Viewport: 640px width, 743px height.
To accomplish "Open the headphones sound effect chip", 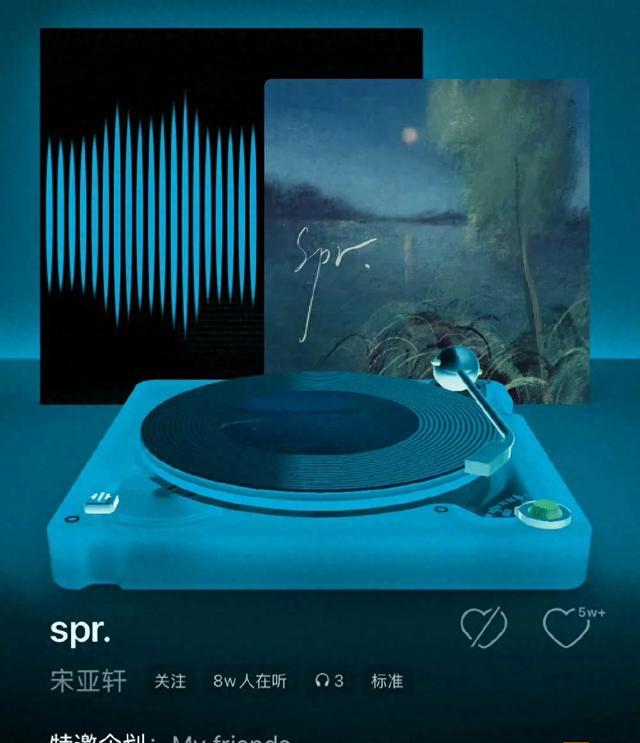I will 329,681.
